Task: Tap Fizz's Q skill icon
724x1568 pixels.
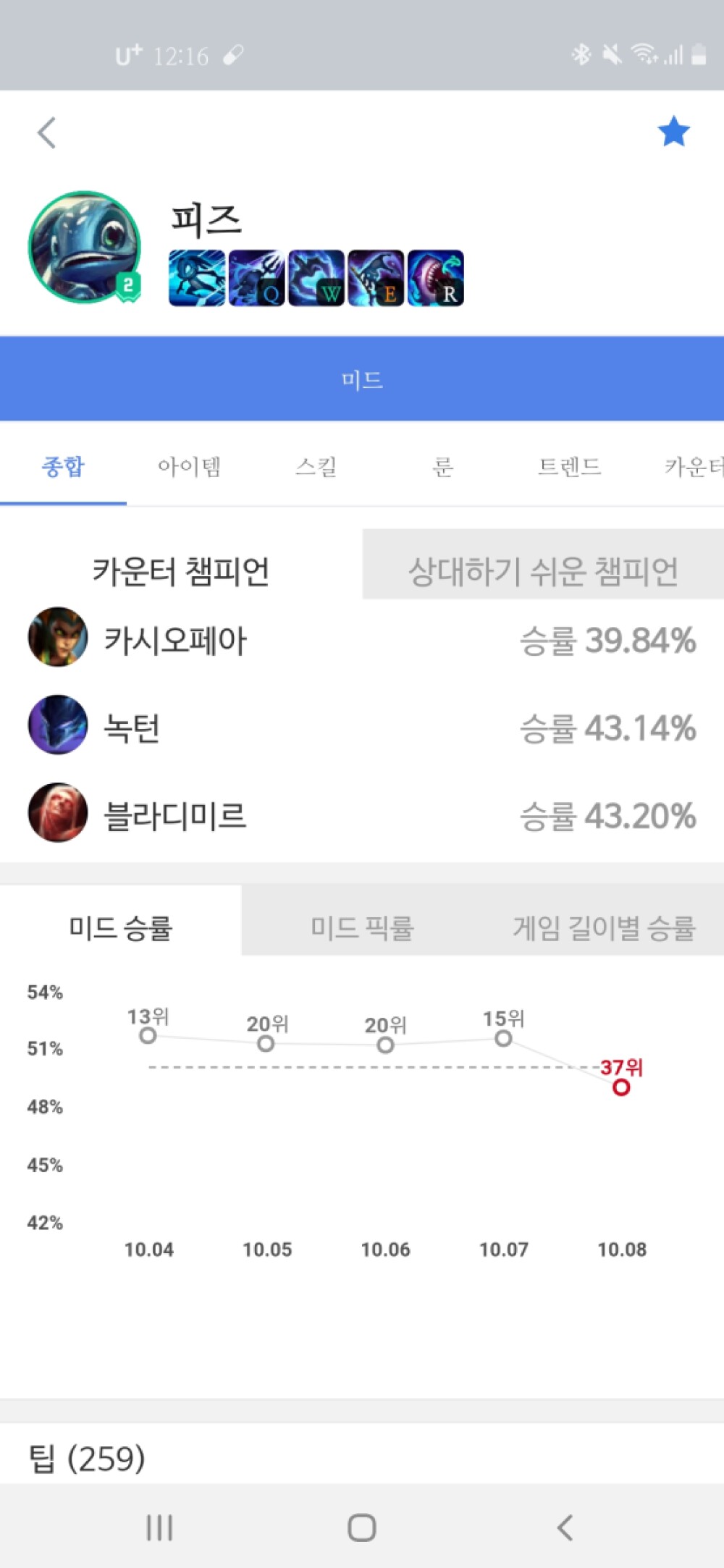Action: point(256,278)
